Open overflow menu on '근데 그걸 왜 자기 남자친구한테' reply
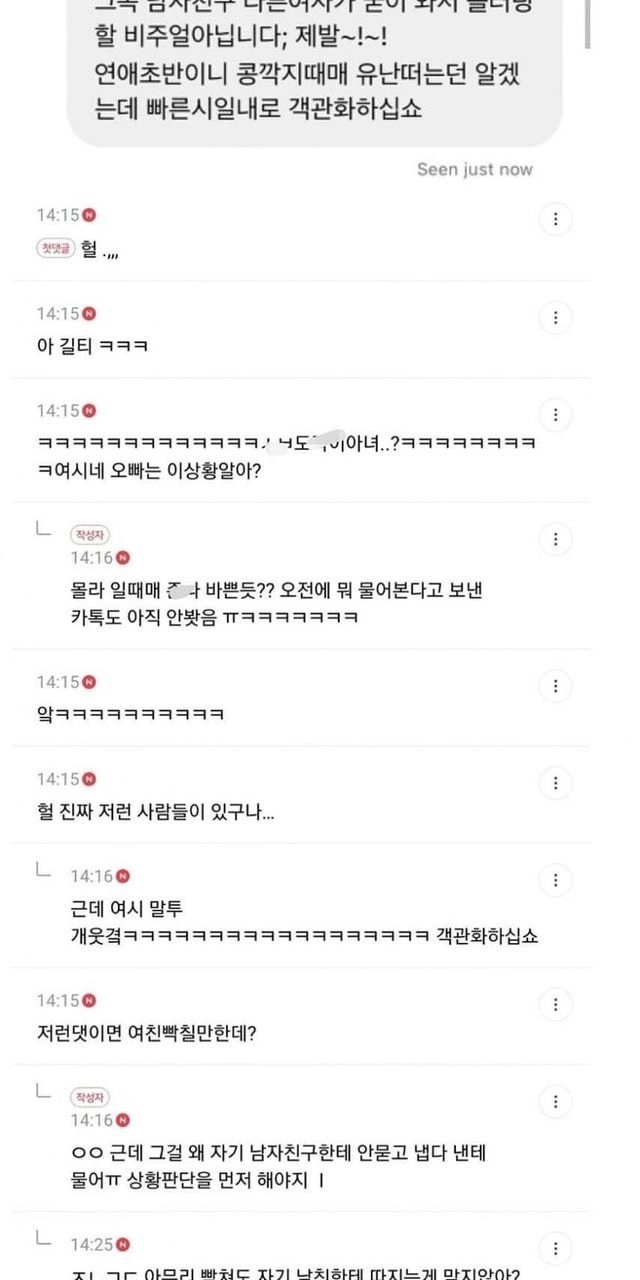The image size is (640, 1280). (555, 1103)
